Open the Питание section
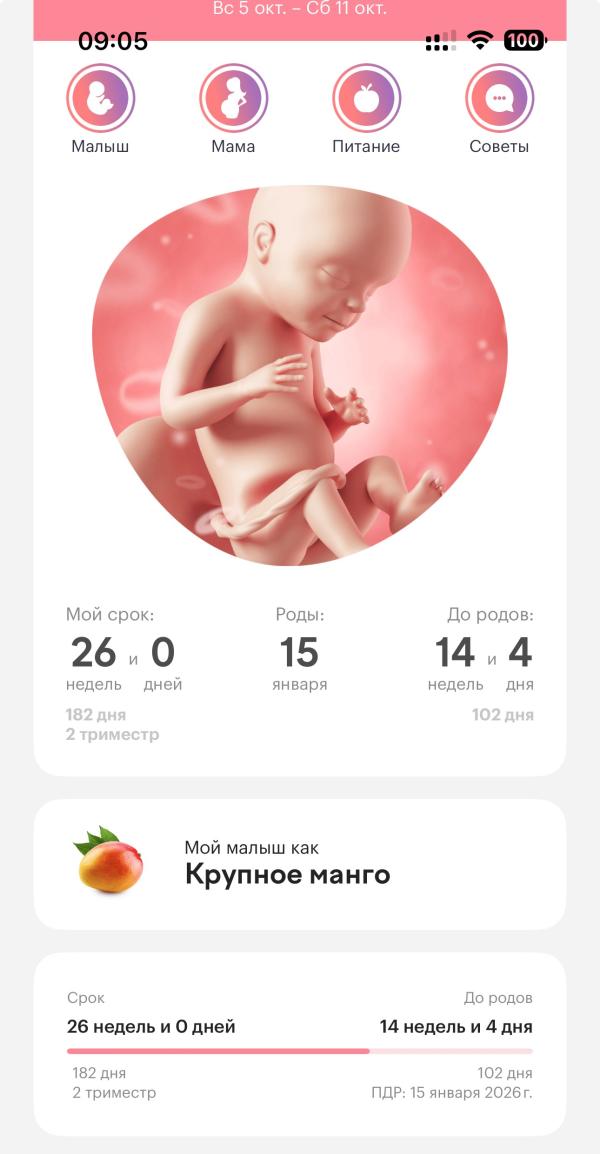600x1154 pixels. click(366, 99)
